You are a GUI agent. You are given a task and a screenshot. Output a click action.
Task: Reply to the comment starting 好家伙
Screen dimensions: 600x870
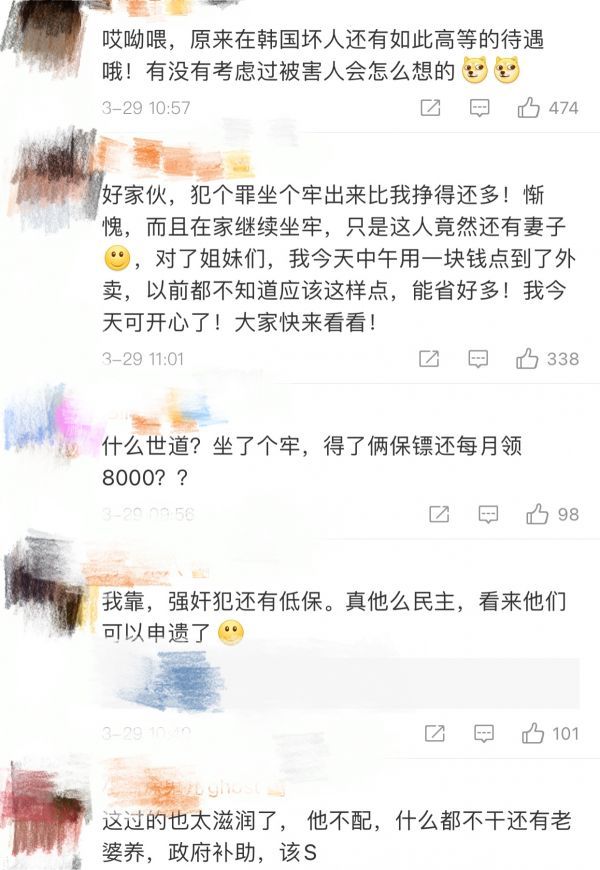click(479, 358)
